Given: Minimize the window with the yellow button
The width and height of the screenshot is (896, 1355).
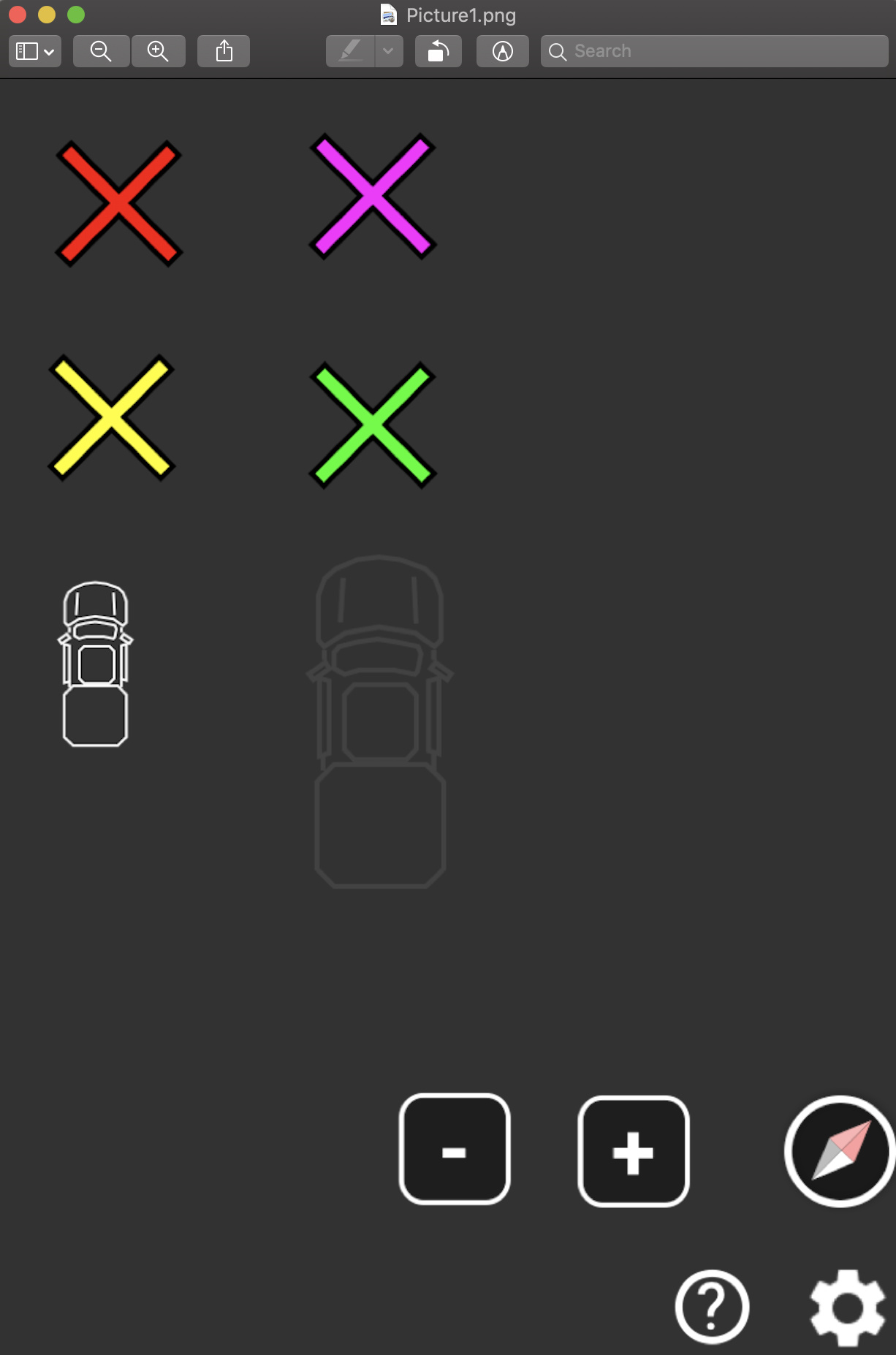Looking at the screenshot, I should (47, 15).
